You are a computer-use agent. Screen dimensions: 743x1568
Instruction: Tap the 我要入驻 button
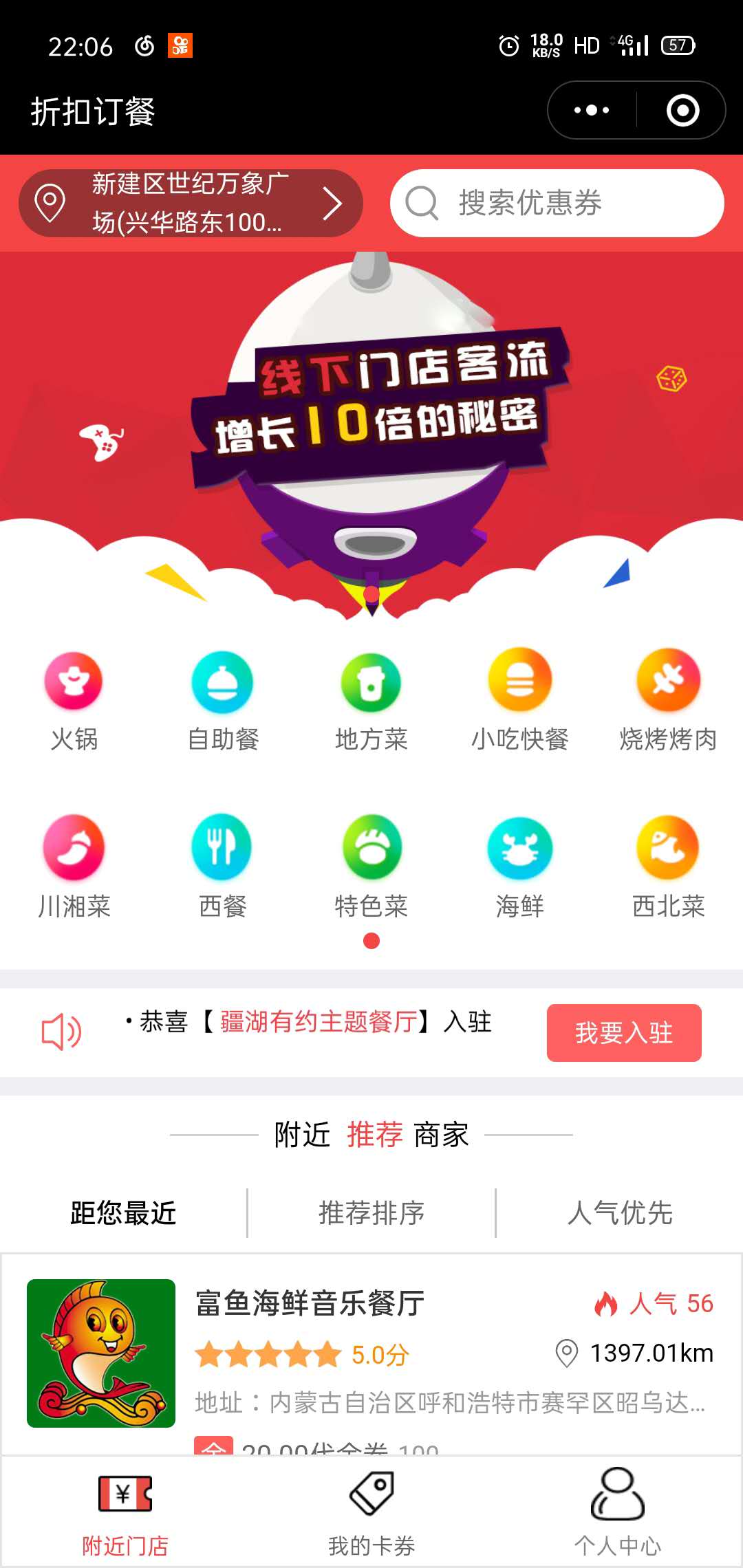tap(624, 1032)
